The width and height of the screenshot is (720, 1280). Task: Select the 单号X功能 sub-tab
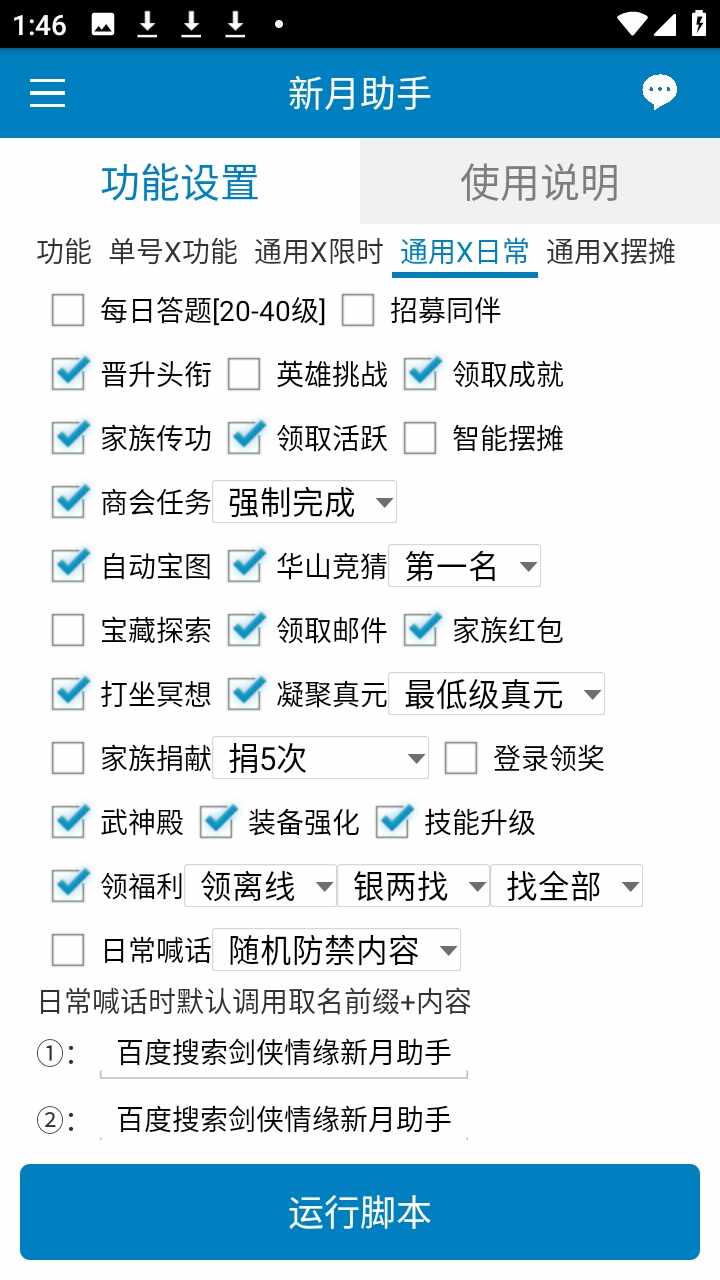tap(173, 252)
